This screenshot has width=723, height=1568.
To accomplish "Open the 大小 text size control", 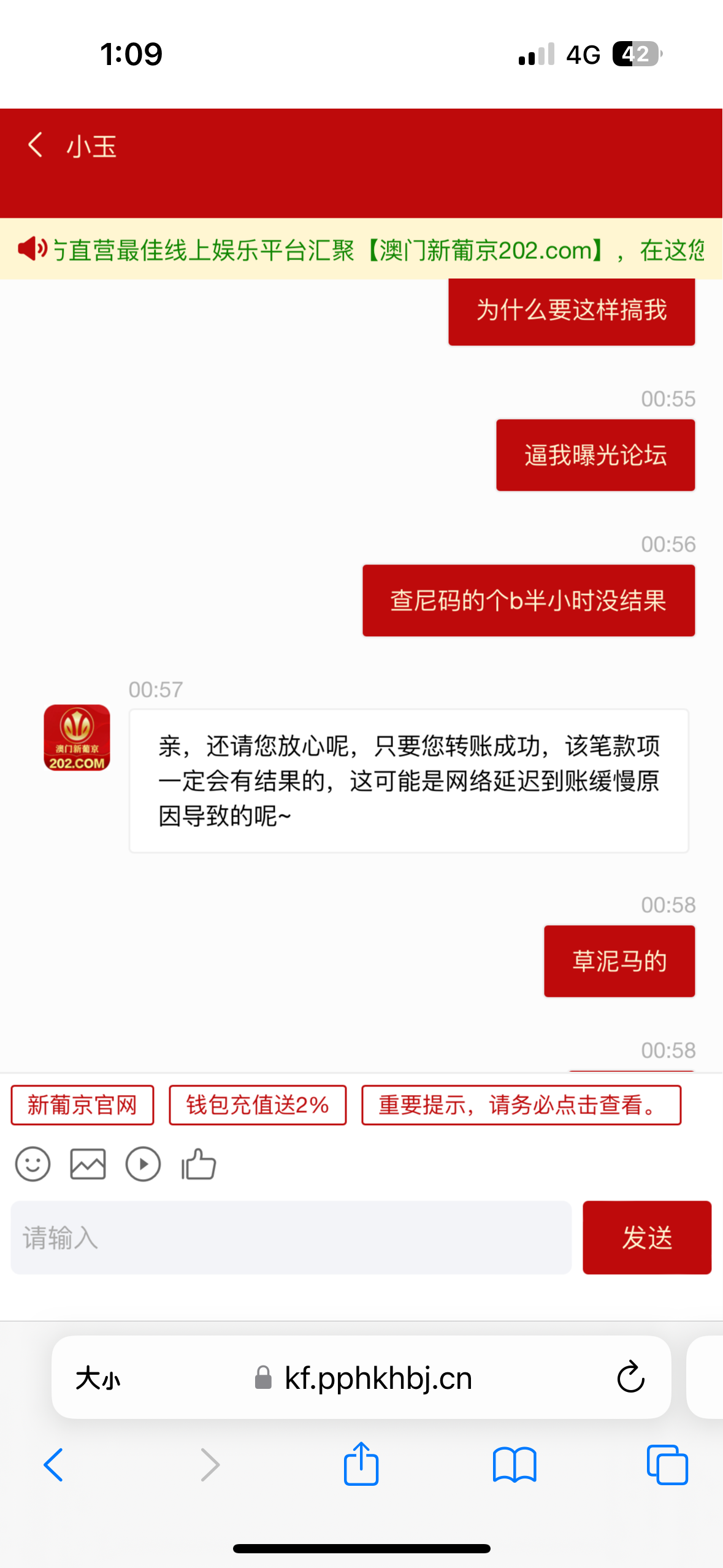I will click(x=98, y=1378).
